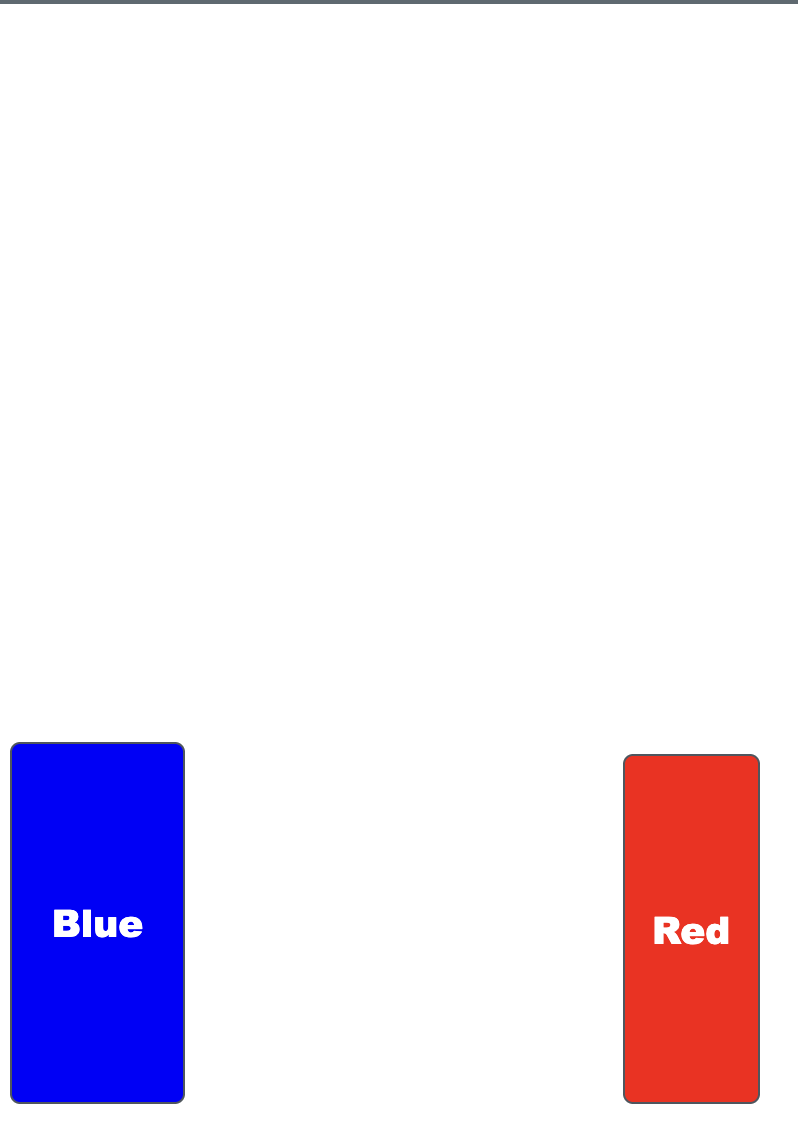Viewport: 798px width, 1122px height.
Task: Select the Red button
Action: [x=691, y=928]
